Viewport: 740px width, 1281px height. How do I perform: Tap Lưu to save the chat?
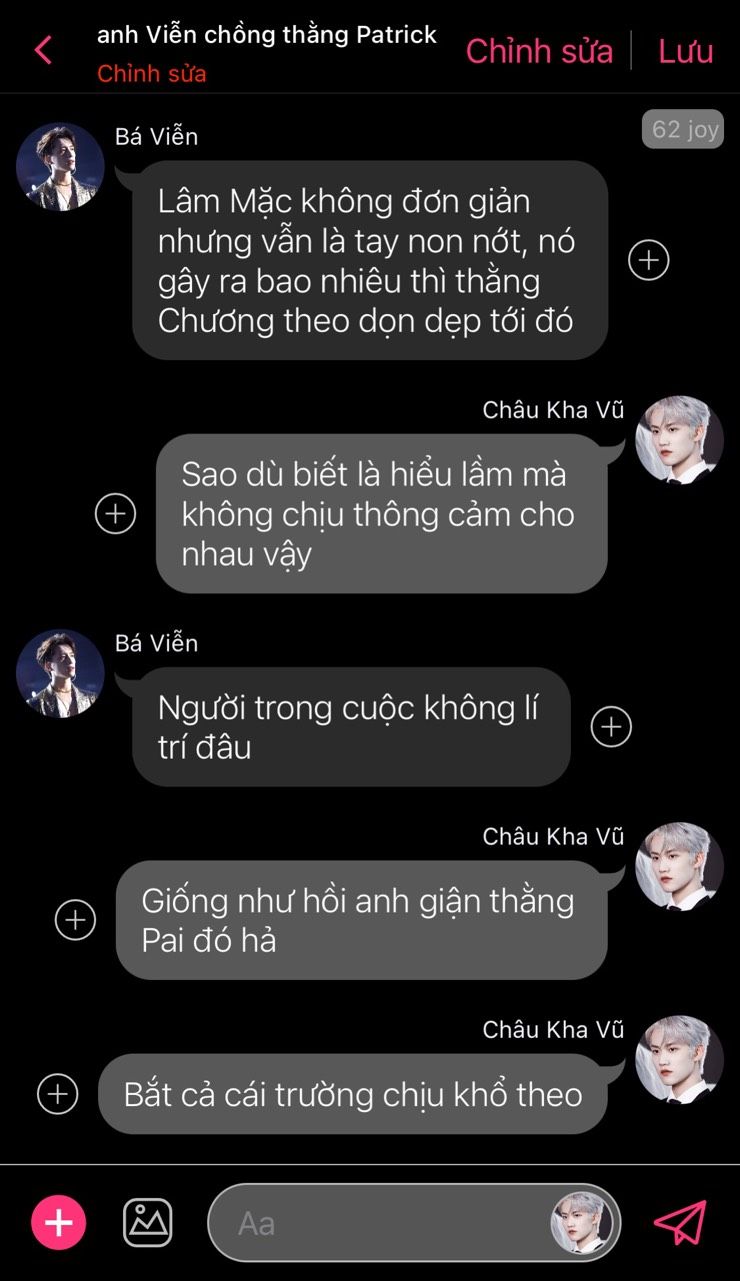pos(686,51)
